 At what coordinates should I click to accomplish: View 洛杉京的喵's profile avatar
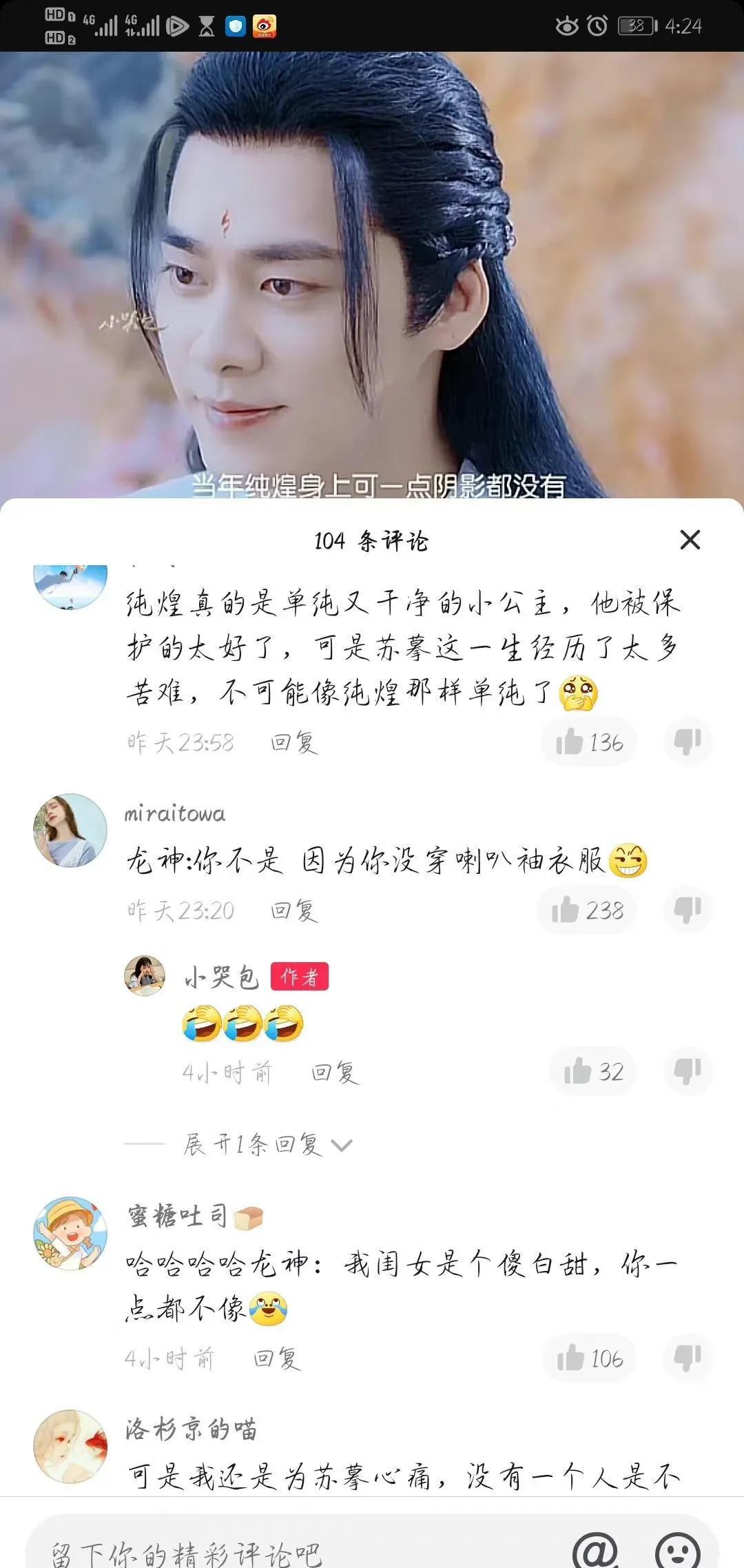pyautogui.click(x=70, y=1446)
